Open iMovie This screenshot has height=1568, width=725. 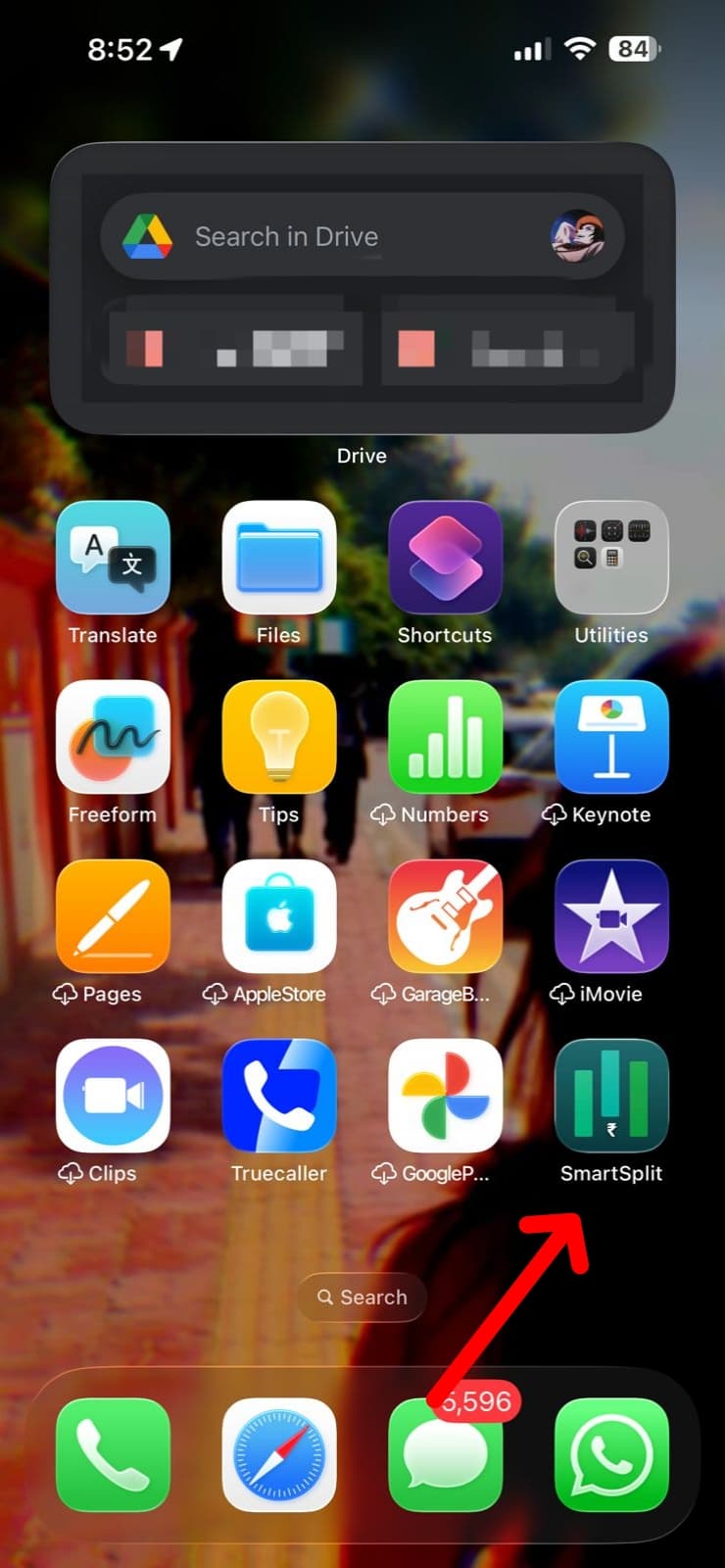[x=611, y=916]
